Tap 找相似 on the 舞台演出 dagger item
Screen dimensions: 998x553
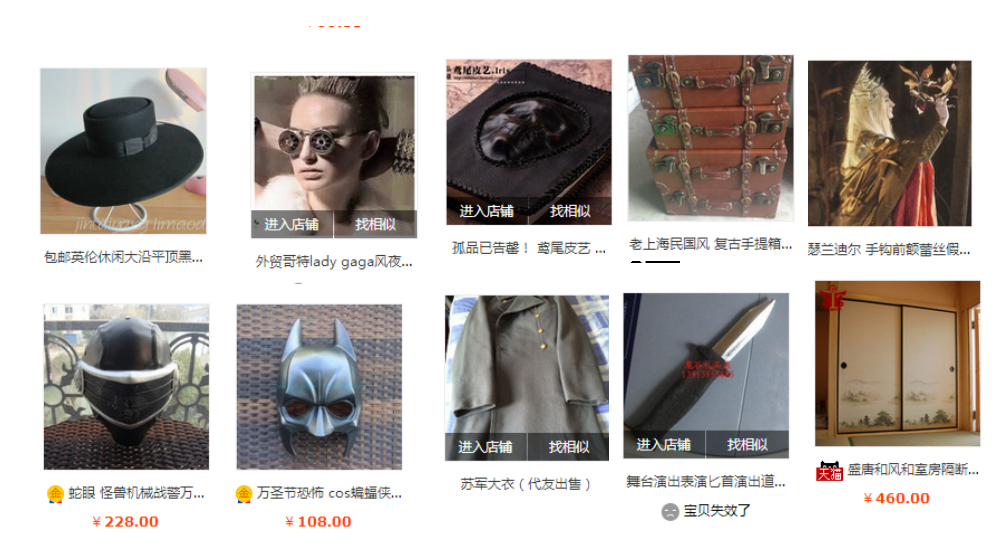click(747, 444)
